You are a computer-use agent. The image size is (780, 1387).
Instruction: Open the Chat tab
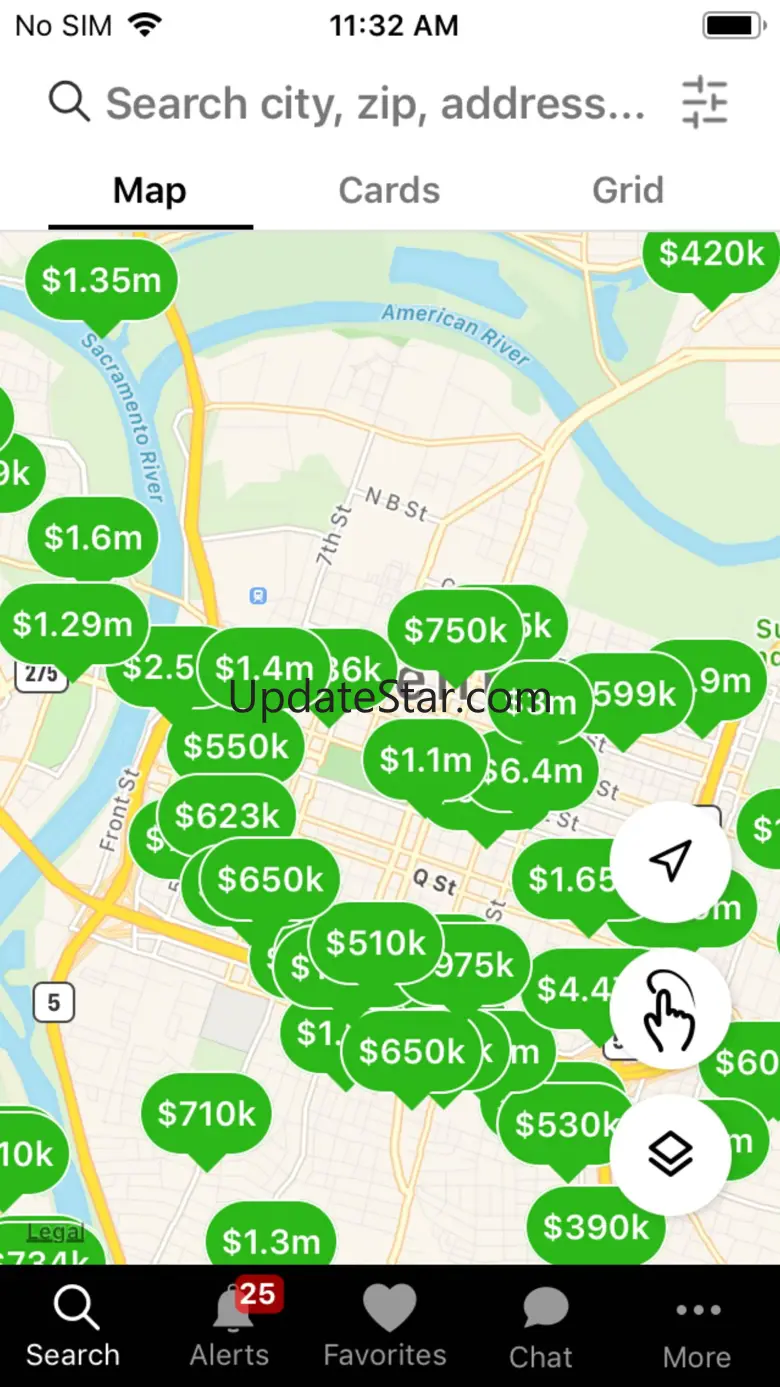(542, 1325)
